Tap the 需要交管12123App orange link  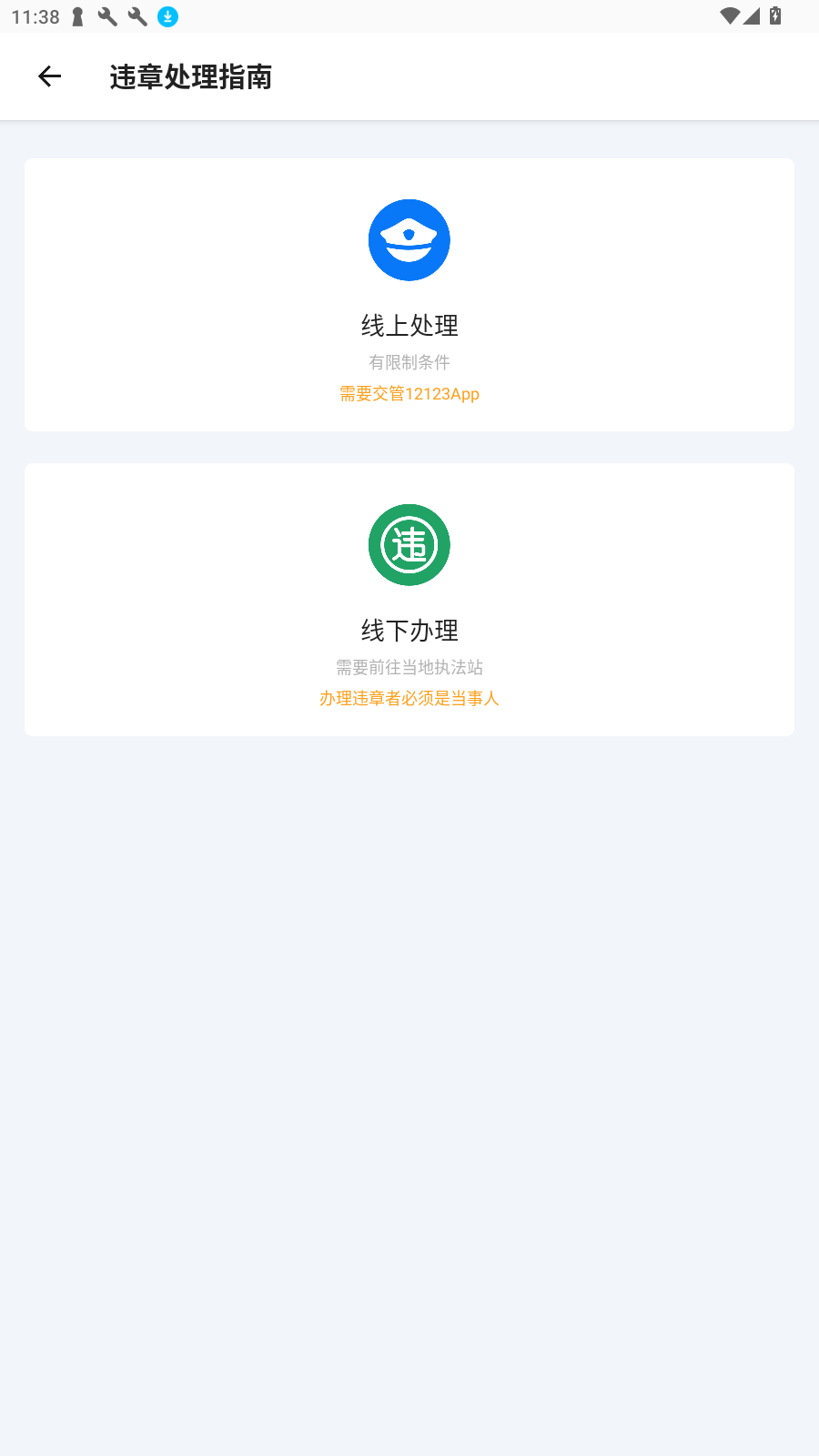click(409, 394)
